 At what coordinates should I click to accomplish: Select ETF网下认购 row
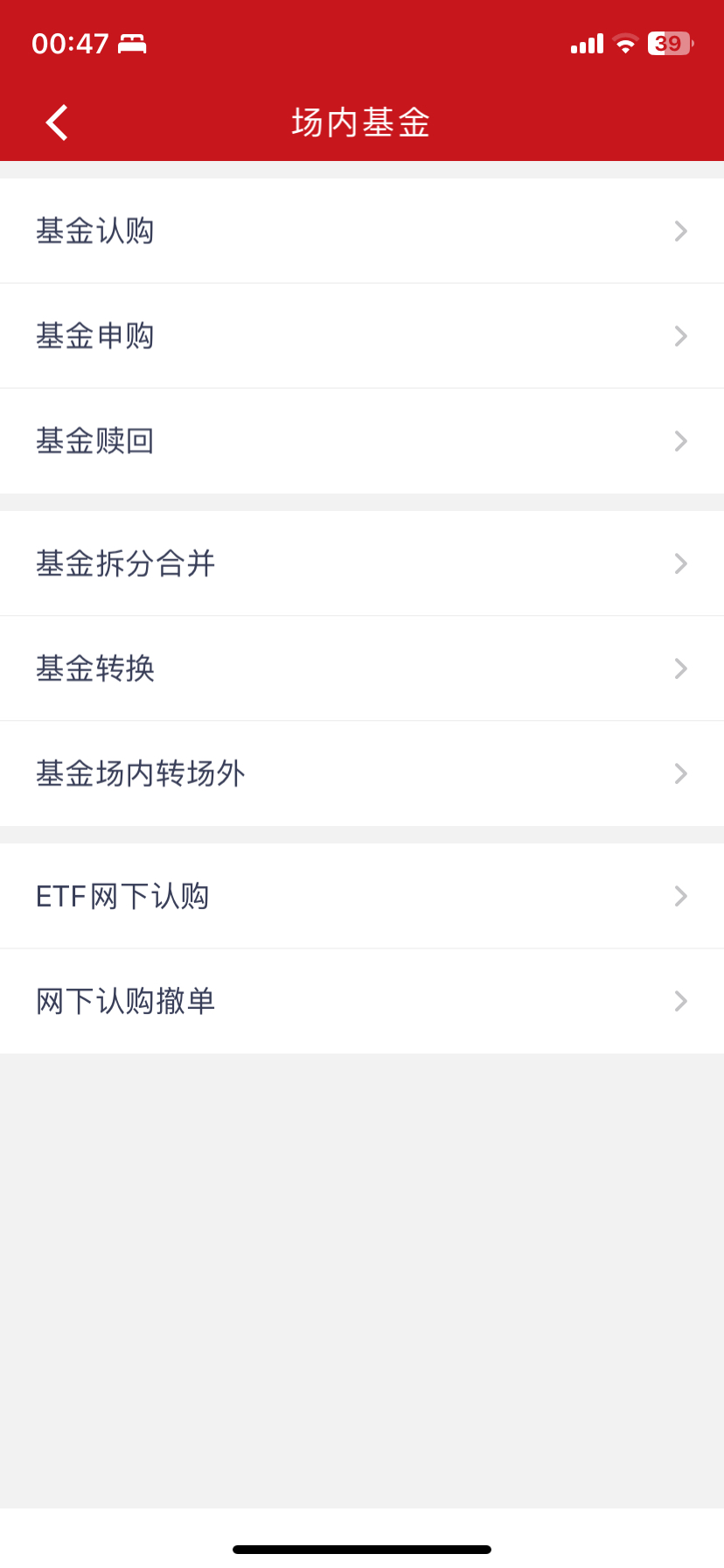click(361, 896)
